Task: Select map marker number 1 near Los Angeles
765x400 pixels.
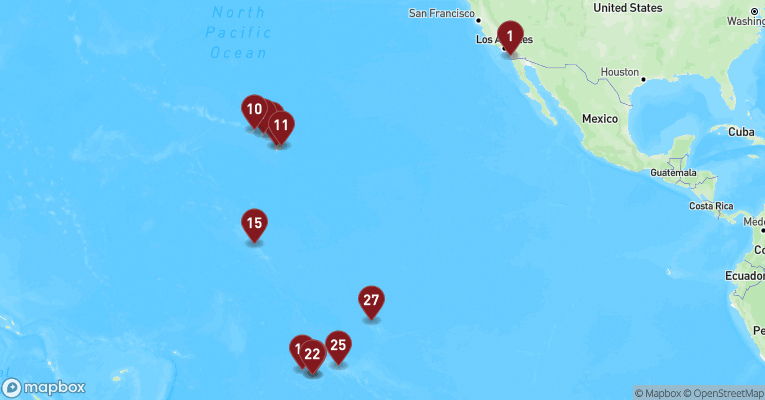Action: [510, 38]
